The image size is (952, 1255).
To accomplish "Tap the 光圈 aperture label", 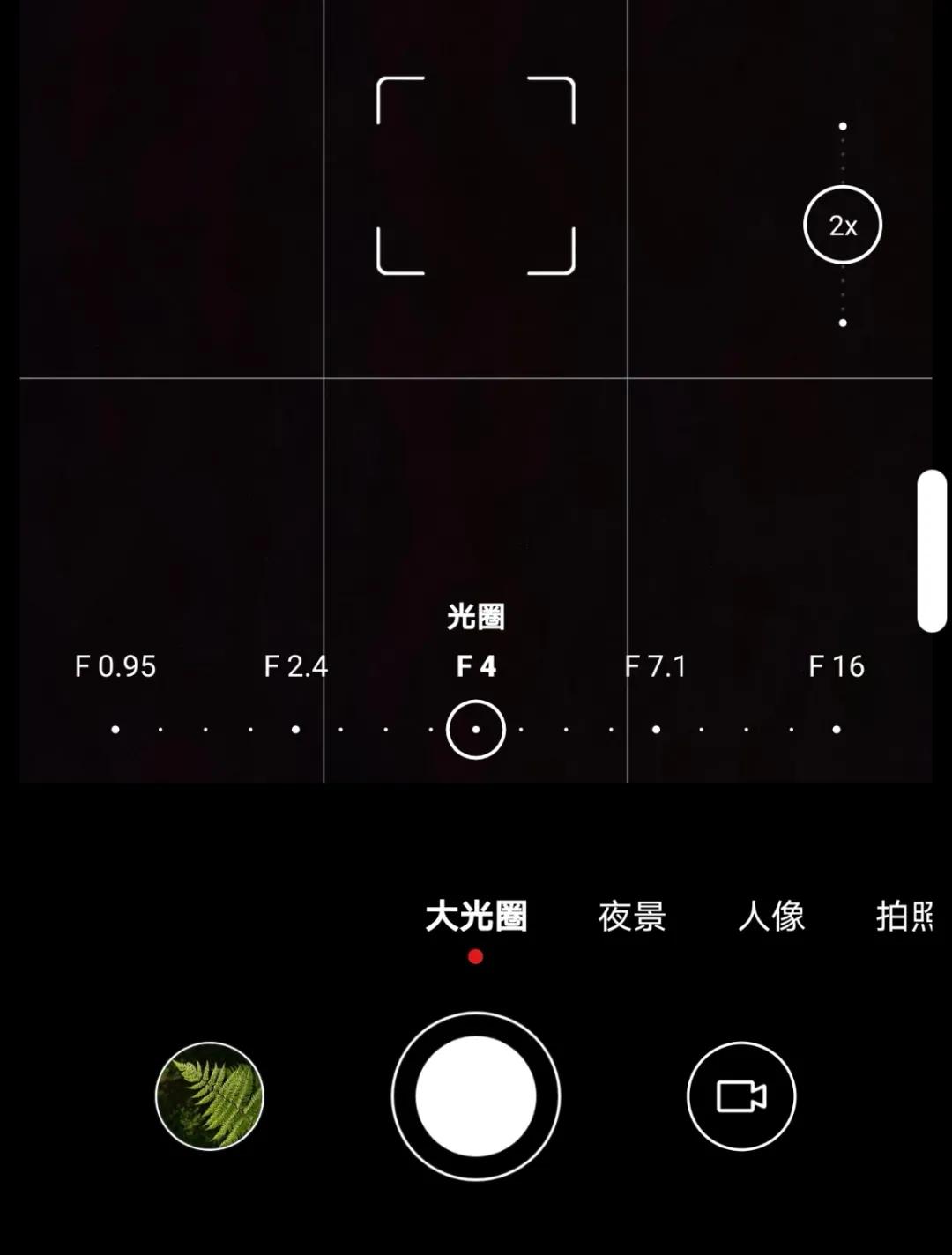I will click(476, 617).
